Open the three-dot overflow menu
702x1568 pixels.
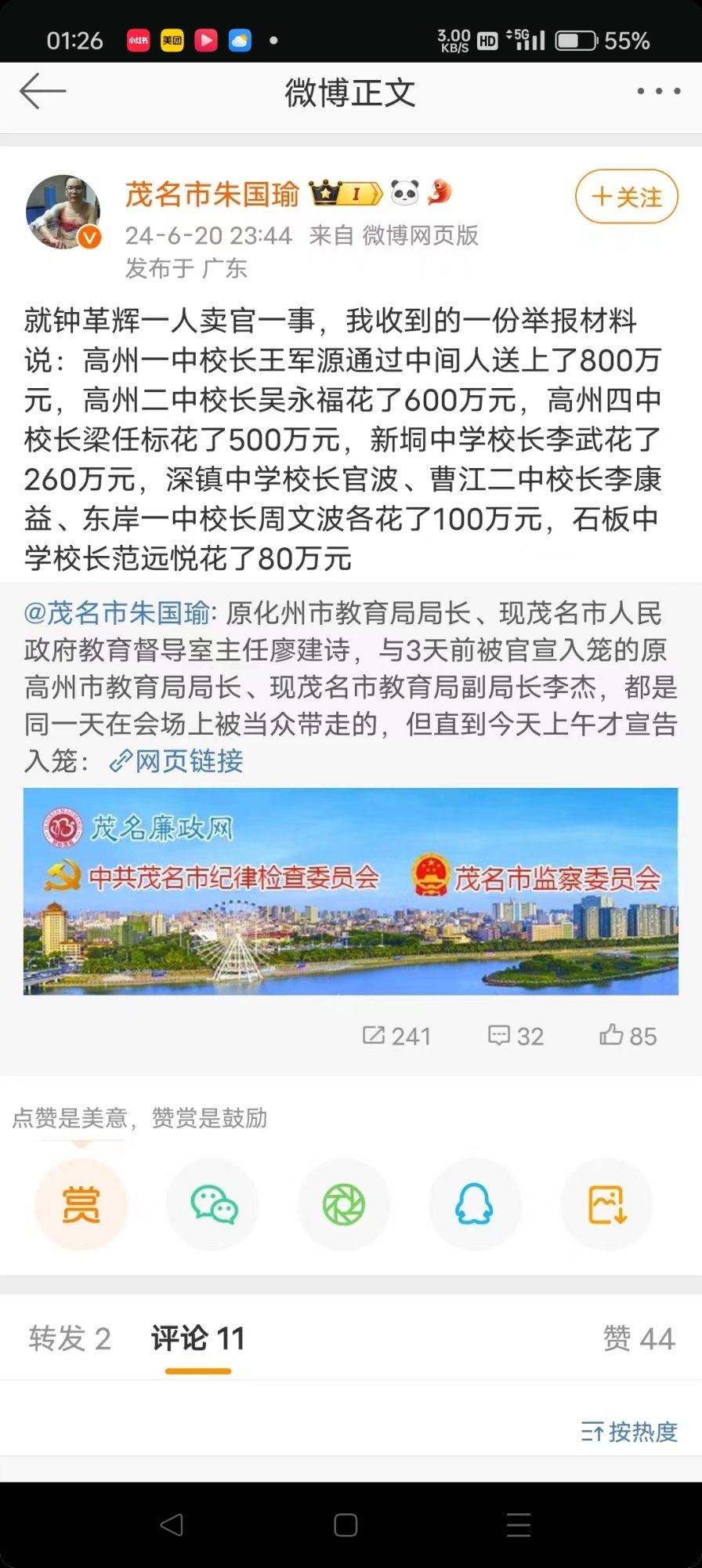point(658,92)
